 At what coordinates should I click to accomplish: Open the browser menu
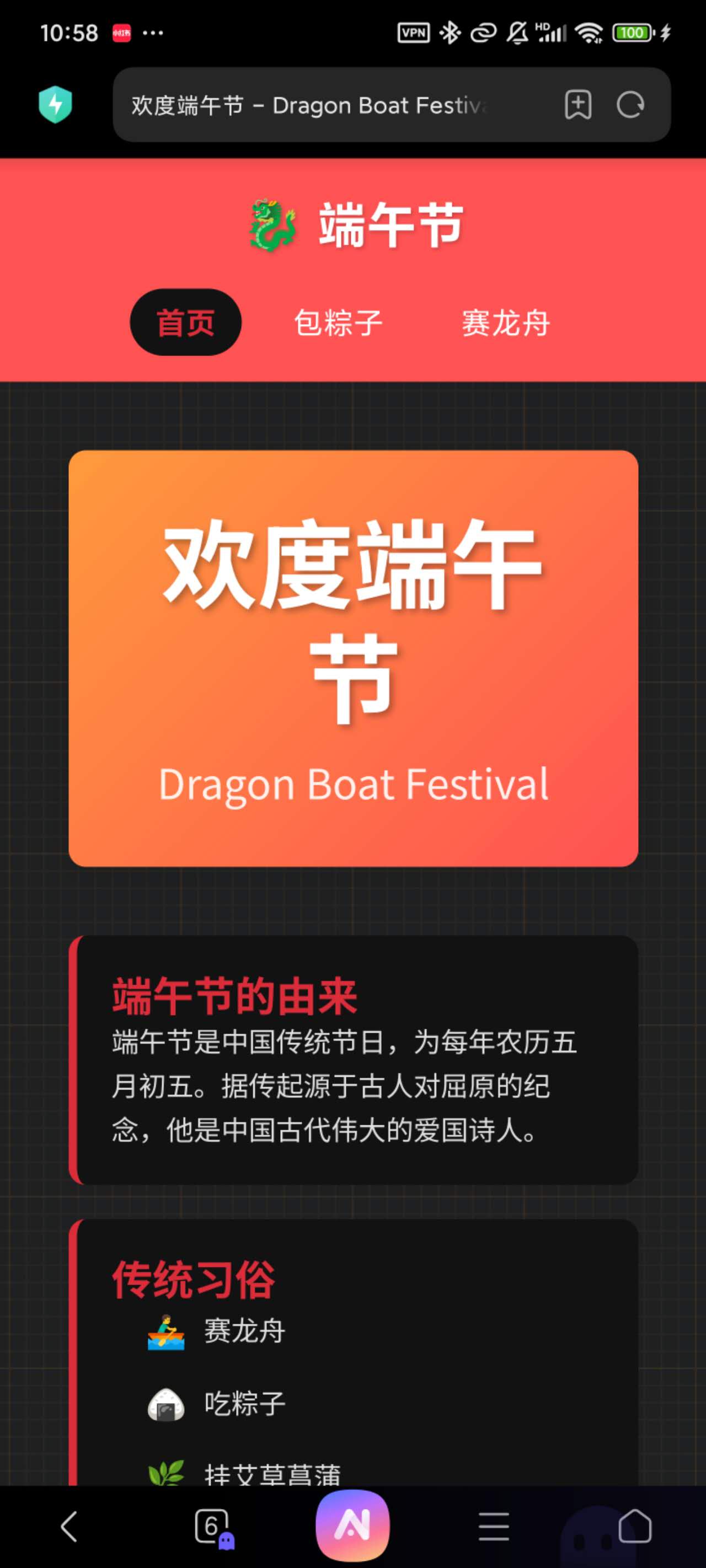[494, 1526]
